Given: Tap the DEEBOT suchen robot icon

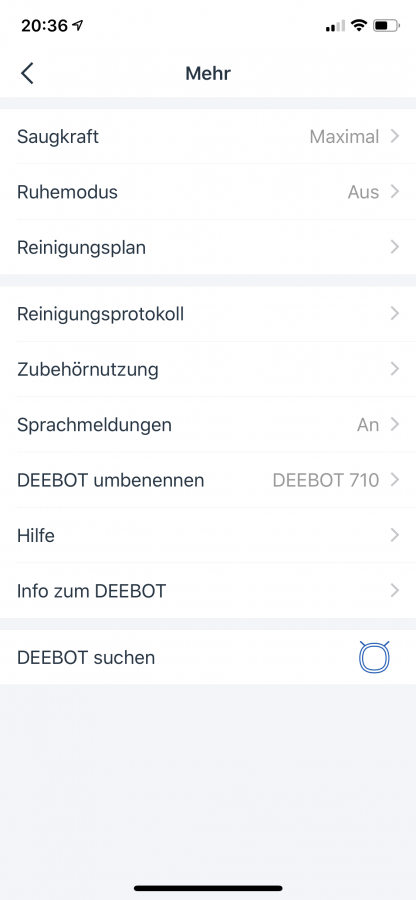Looking at the screenshot, I should click(374, 657).
